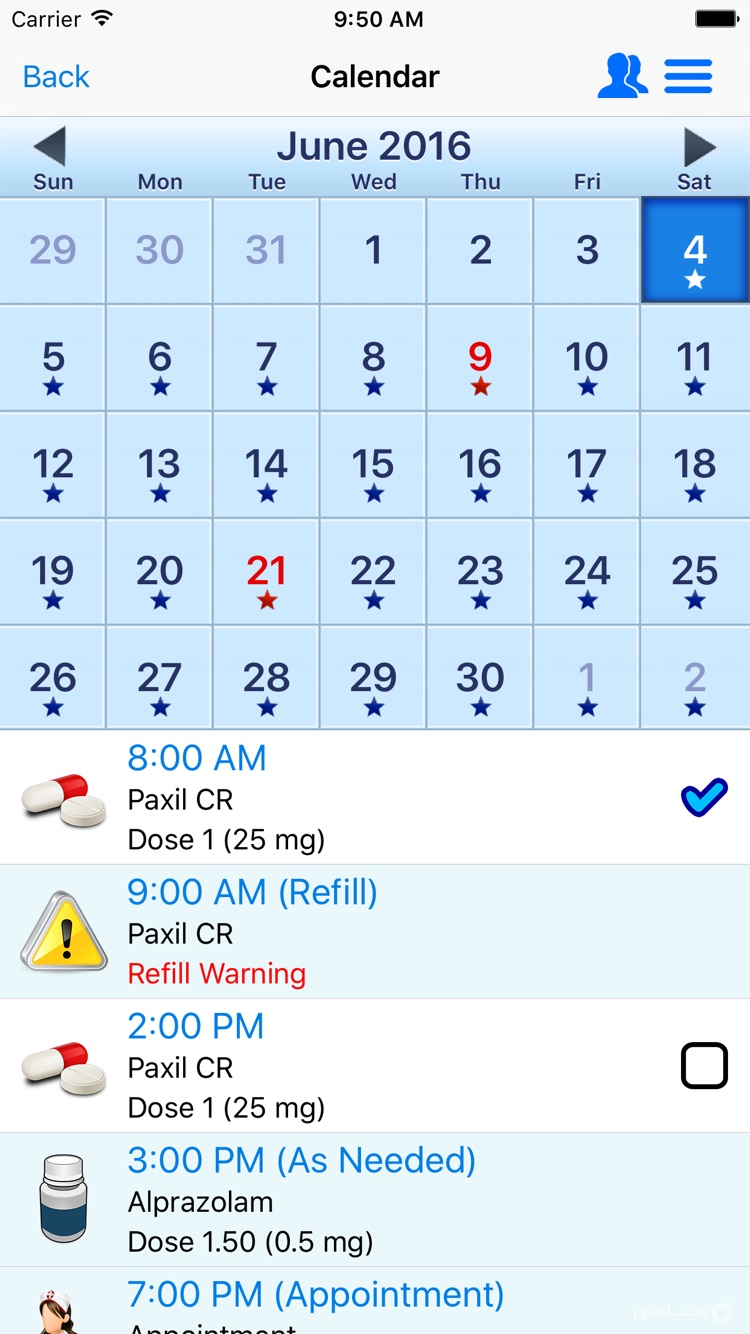Check the 2:00 PM Paxil CR dose checkbox
This screenshot has height=1334, width=750.
pyautogui.click(x=704, y=1065)
